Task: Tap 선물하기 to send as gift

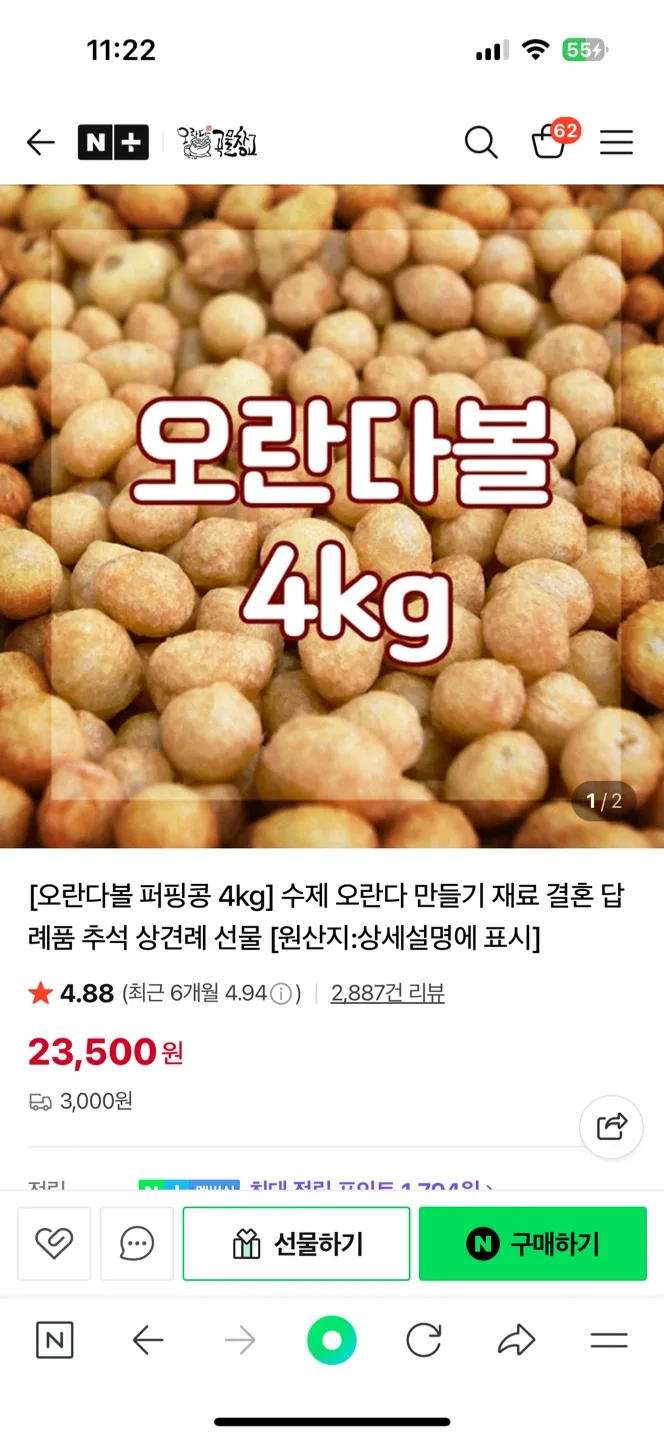Action: [x=296, y=1243]
